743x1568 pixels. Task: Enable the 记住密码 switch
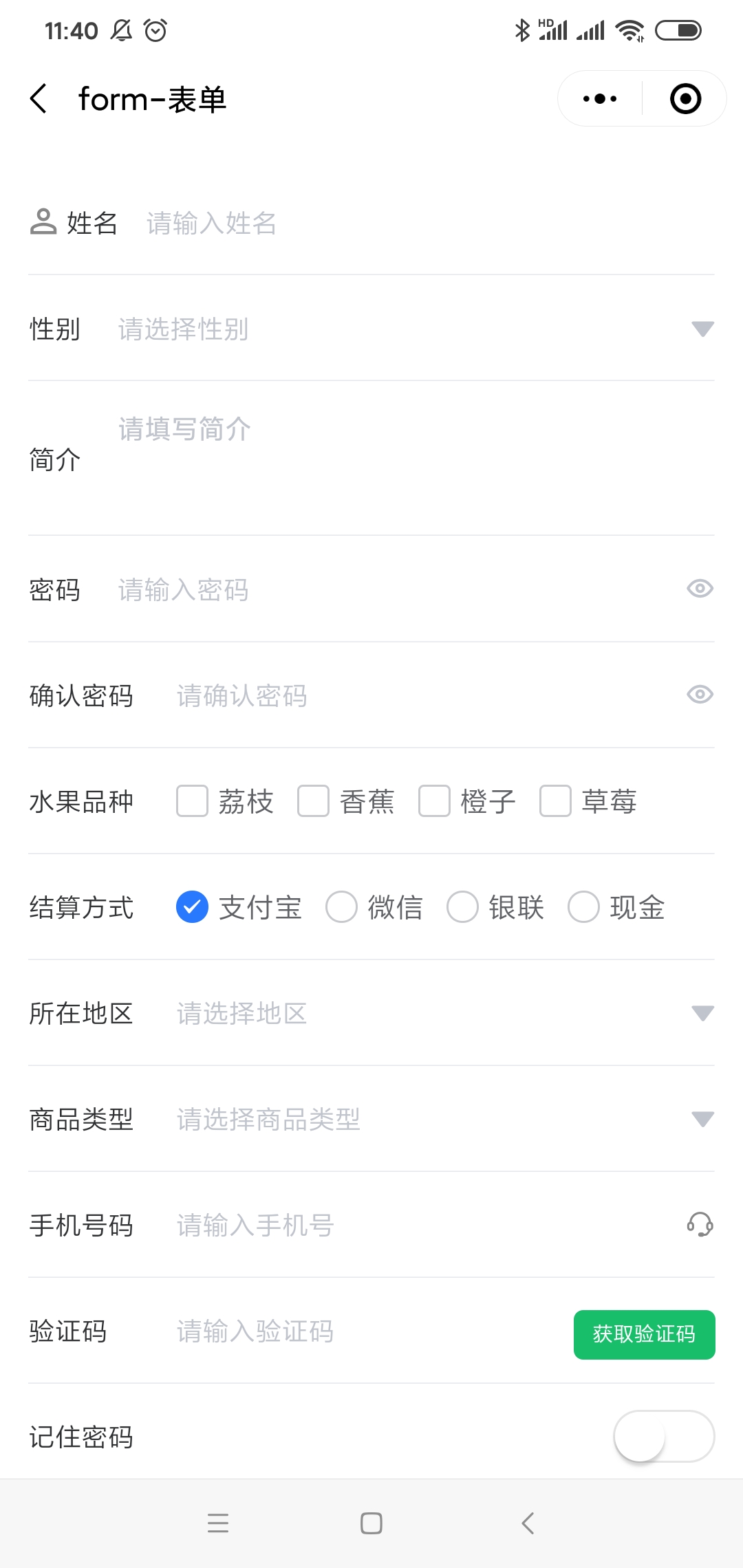(x=664, y=1436)
